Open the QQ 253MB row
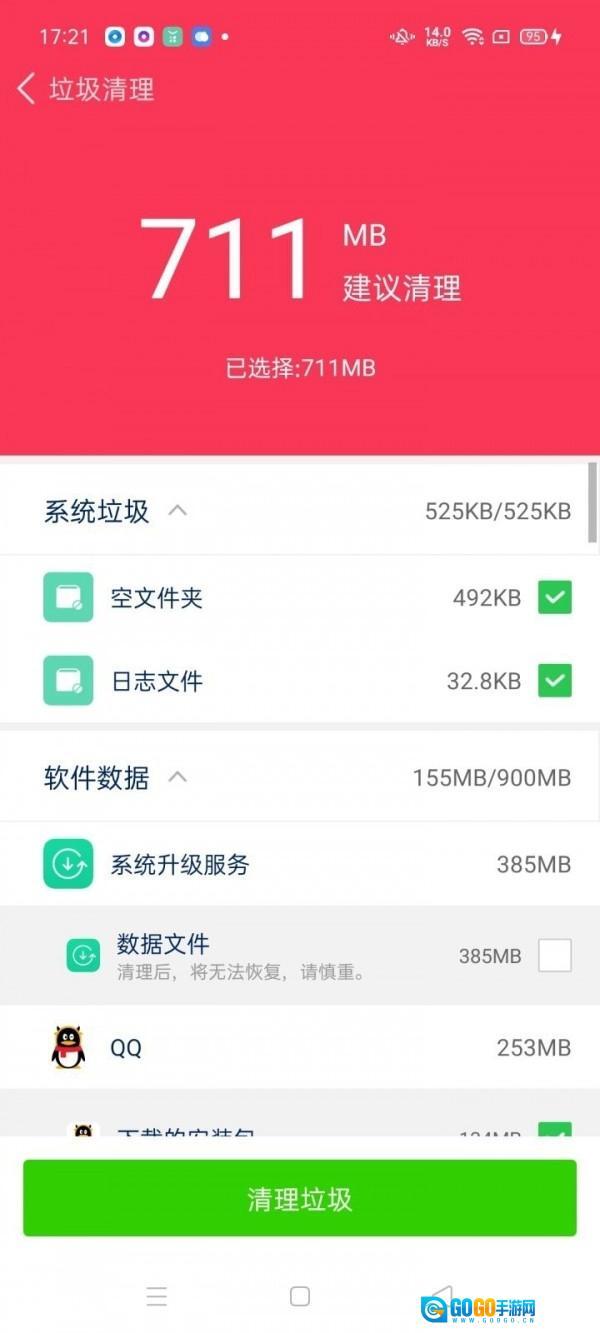 300,1047
